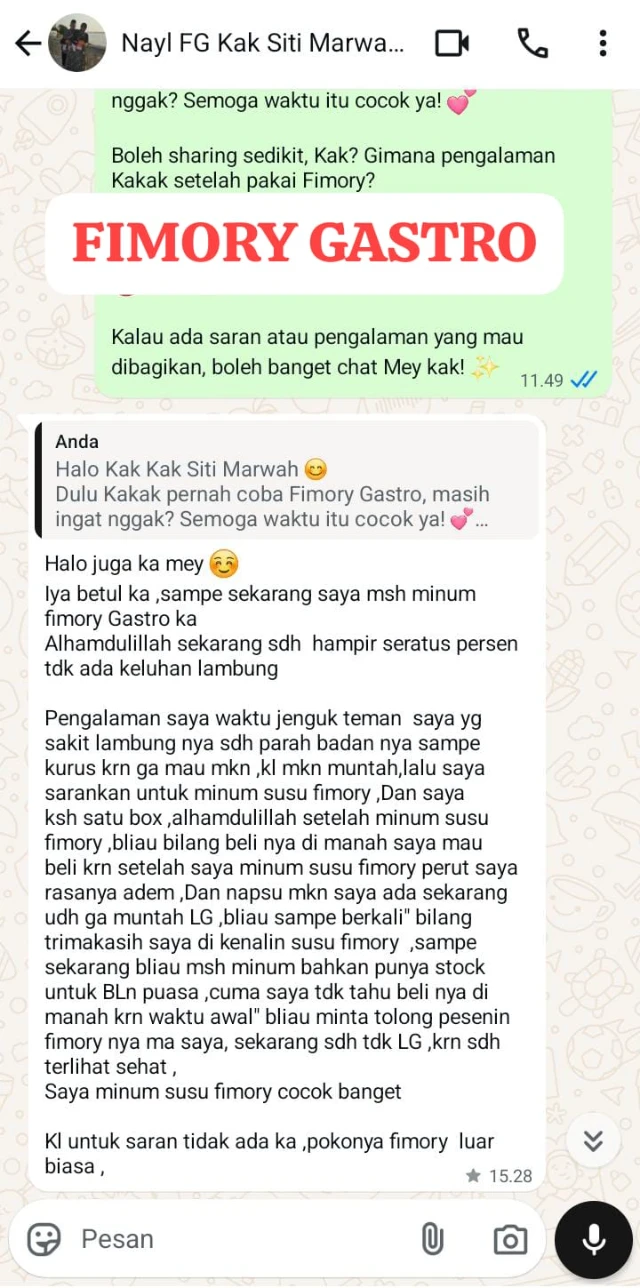Jump to the latest messages
The width and height of the screenshot is (640, 1288).
pos(593,1141)
